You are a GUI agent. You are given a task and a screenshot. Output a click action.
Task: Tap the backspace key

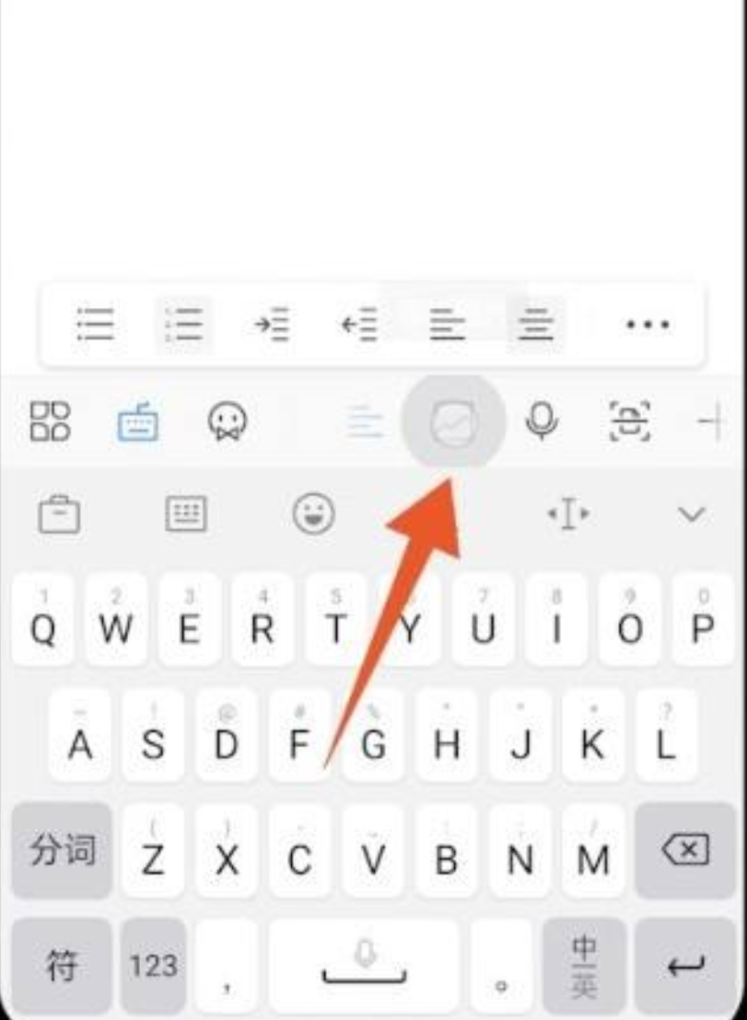tap(685, 851)
